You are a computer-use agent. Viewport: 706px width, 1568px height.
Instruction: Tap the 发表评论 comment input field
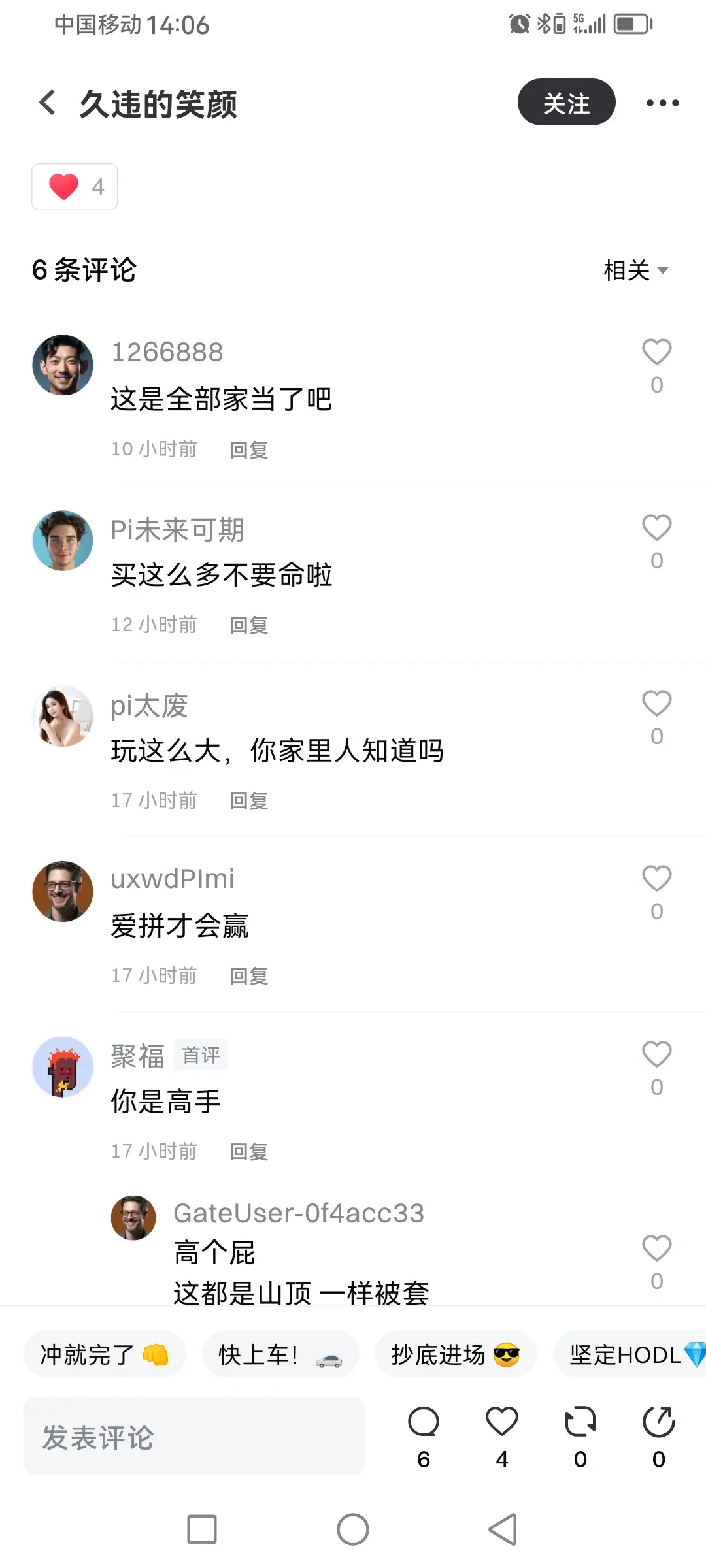click(194, 1436)
